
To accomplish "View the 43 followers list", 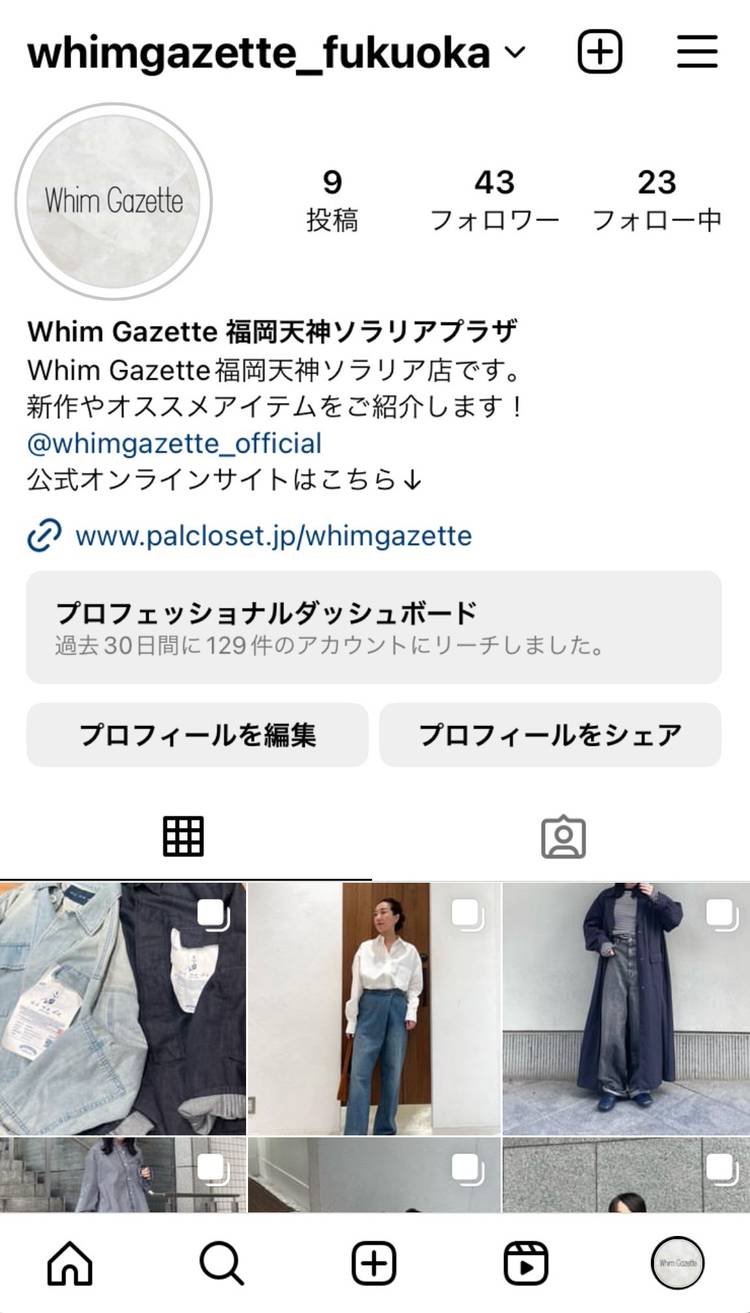I will coord(494,200).
